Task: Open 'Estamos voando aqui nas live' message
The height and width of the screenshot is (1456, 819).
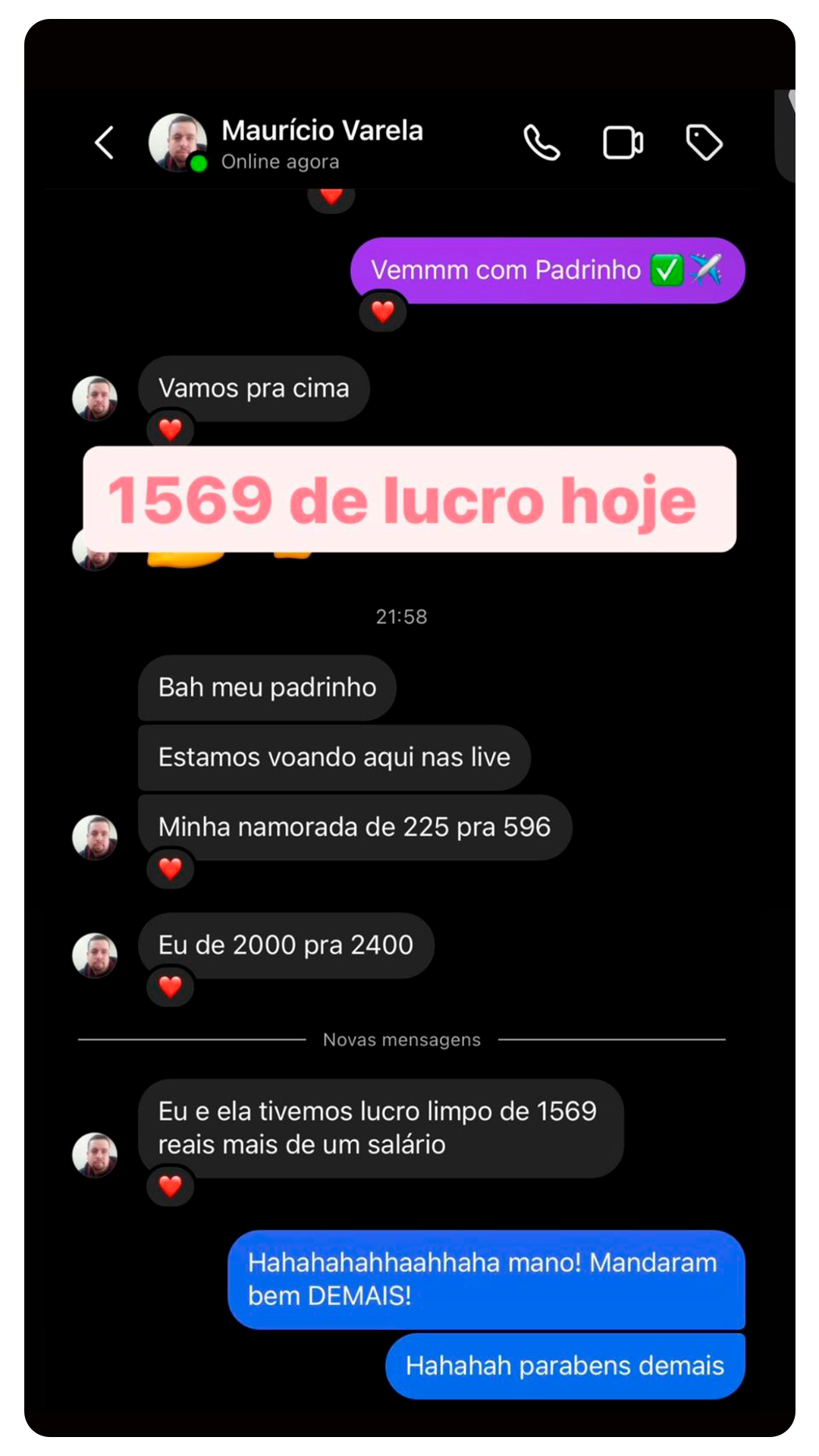Action: 334,756
